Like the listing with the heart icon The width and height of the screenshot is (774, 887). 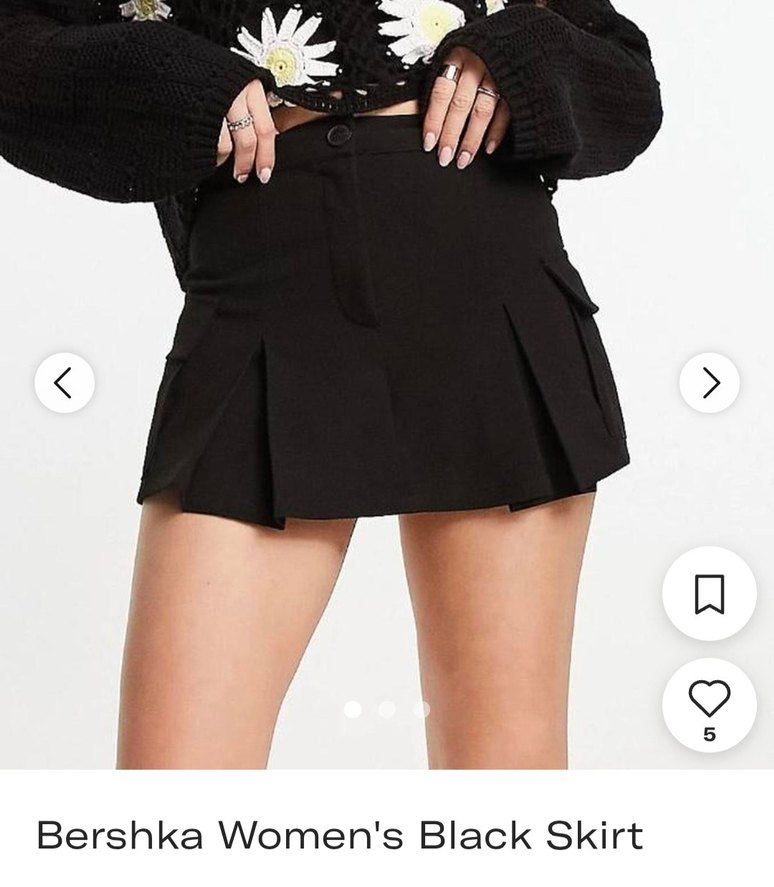[x=709, y=699]
